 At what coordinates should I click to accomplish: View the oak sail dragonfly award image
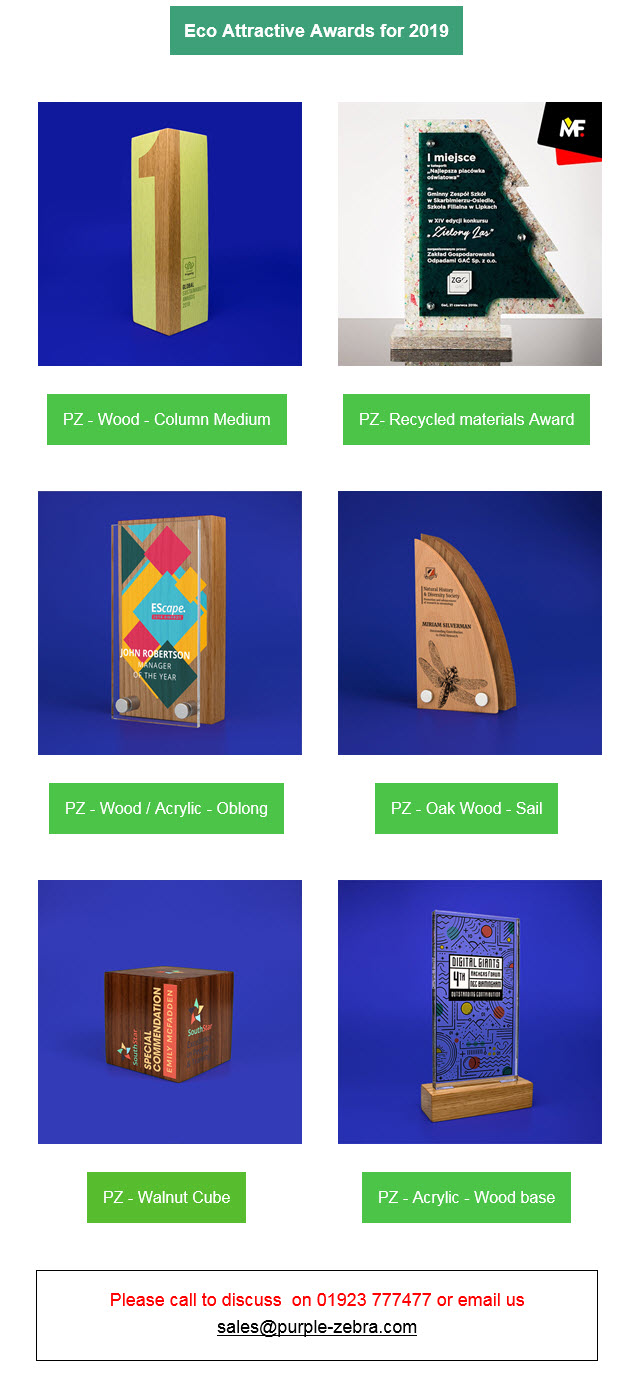(470, 623)
